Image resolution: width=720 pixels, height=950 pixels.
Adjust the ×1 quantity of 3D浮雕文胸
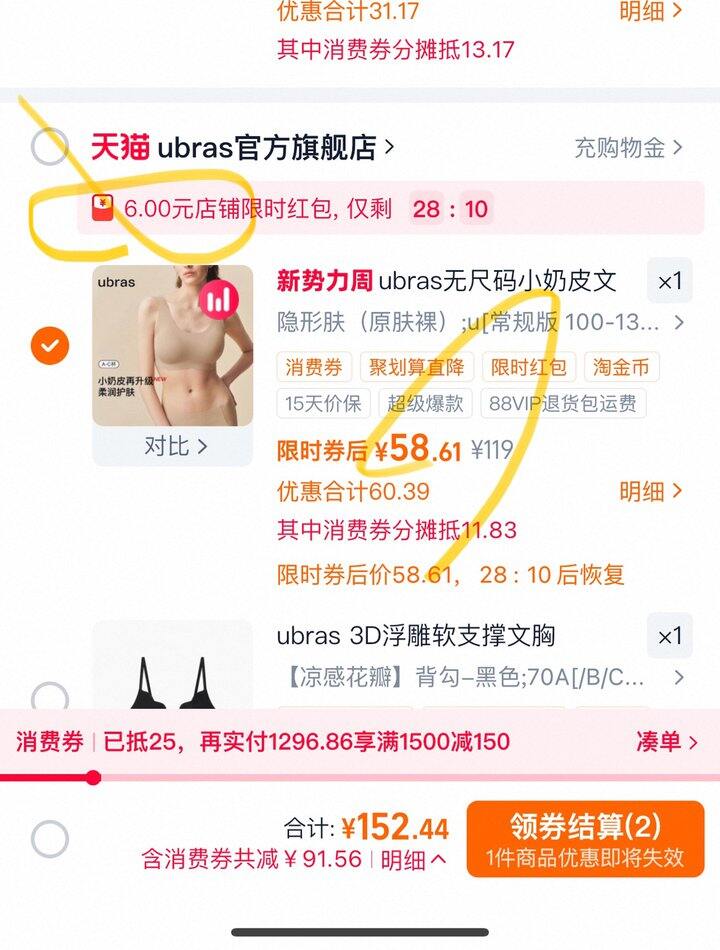669,636
